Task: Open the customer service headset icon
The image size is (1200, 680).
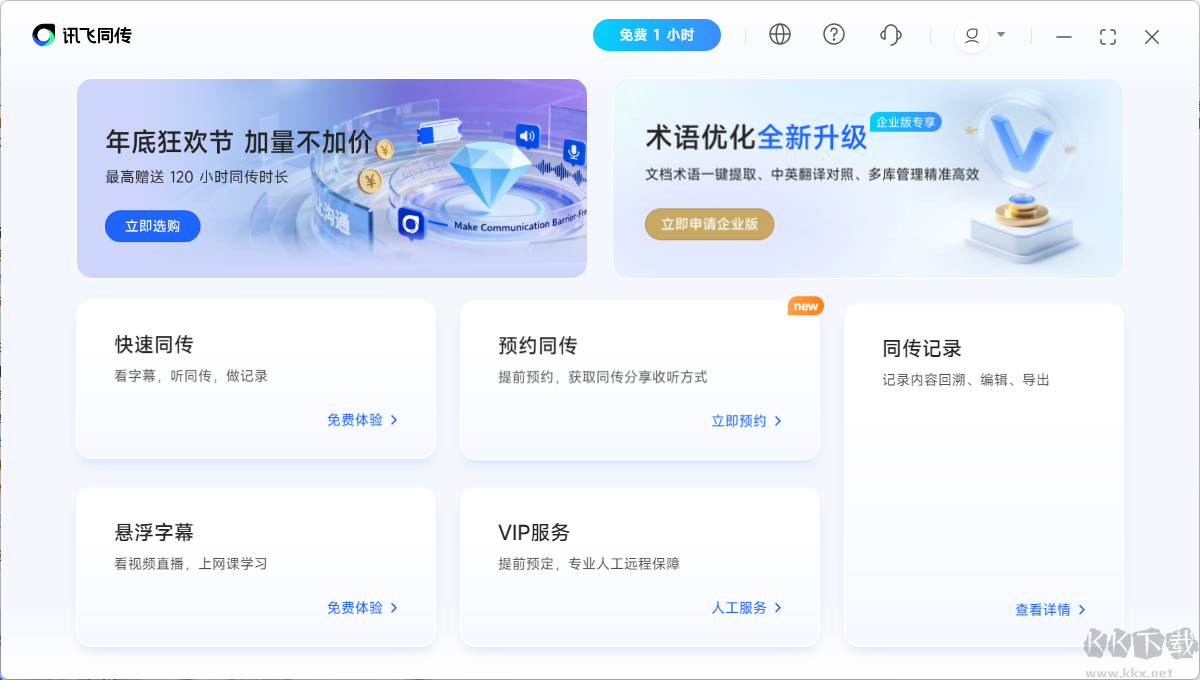Action: pos(890,35)
